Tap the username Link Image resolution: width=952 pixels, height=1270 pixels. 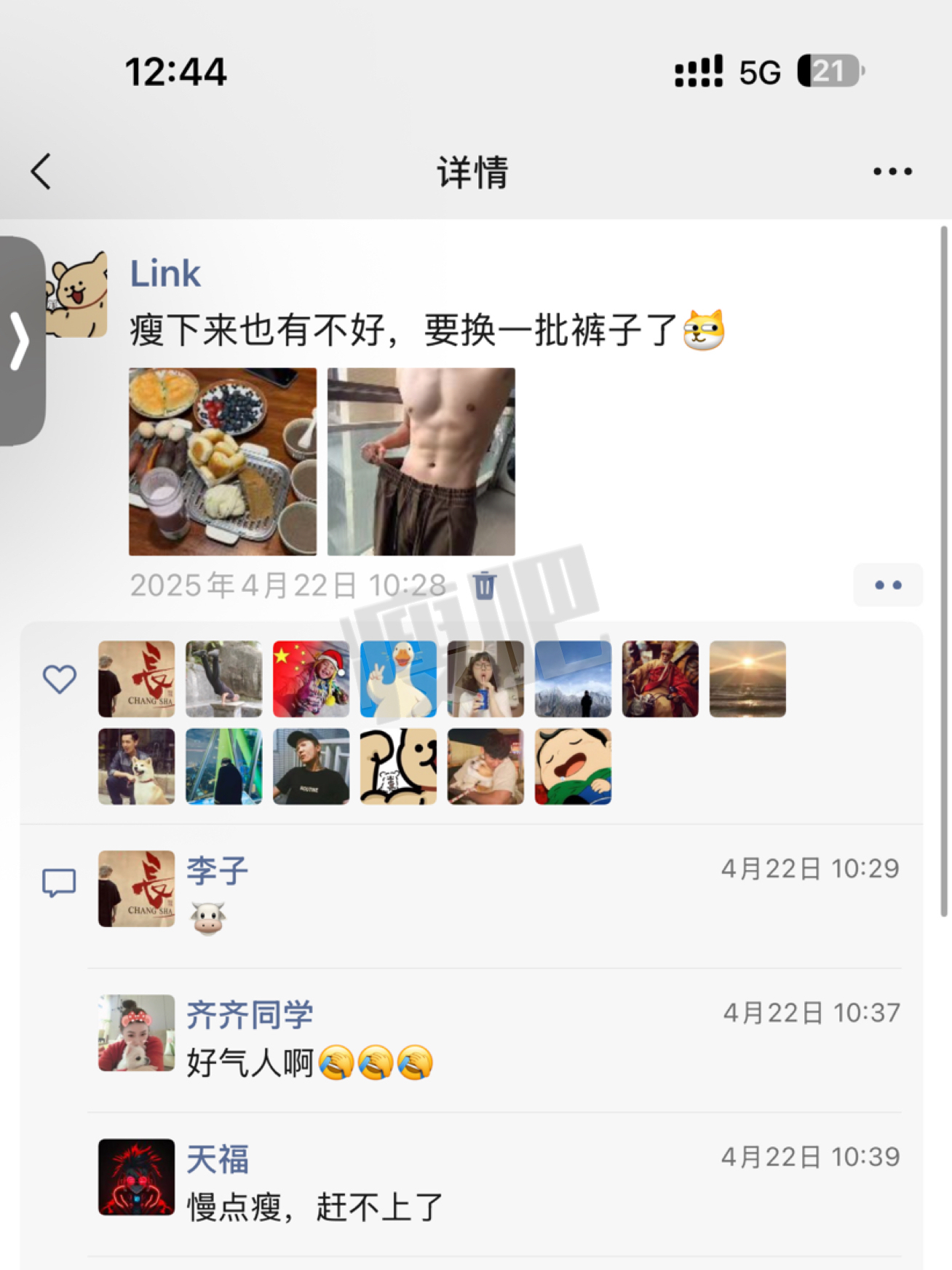[165, 274]
